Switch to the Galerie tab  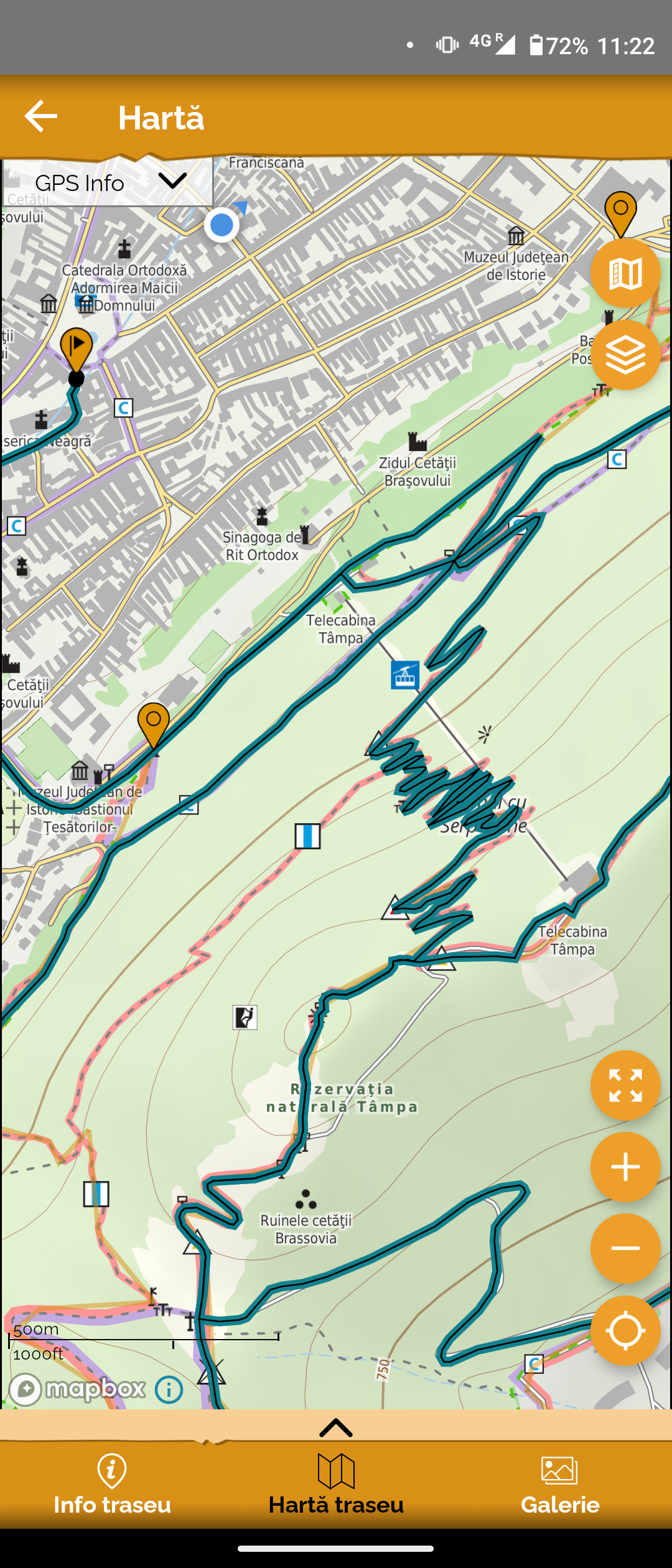tap(560, 1486)
